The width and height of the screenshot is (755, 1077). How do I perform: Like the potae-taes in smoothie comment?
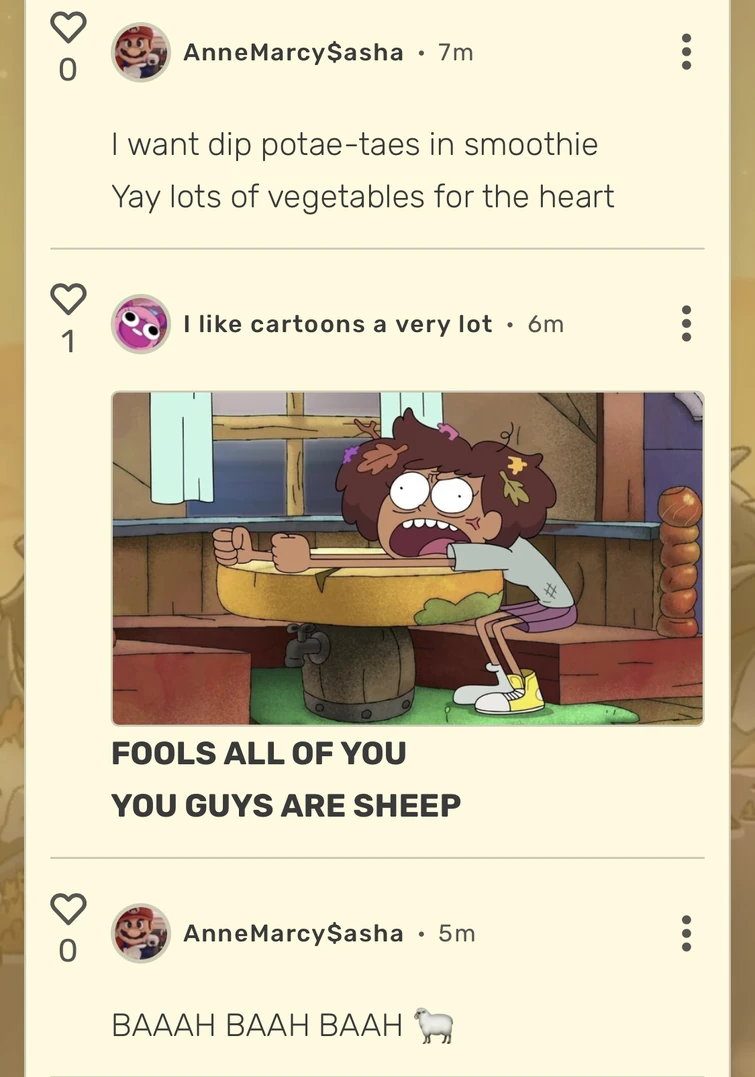tap(68, 29)
